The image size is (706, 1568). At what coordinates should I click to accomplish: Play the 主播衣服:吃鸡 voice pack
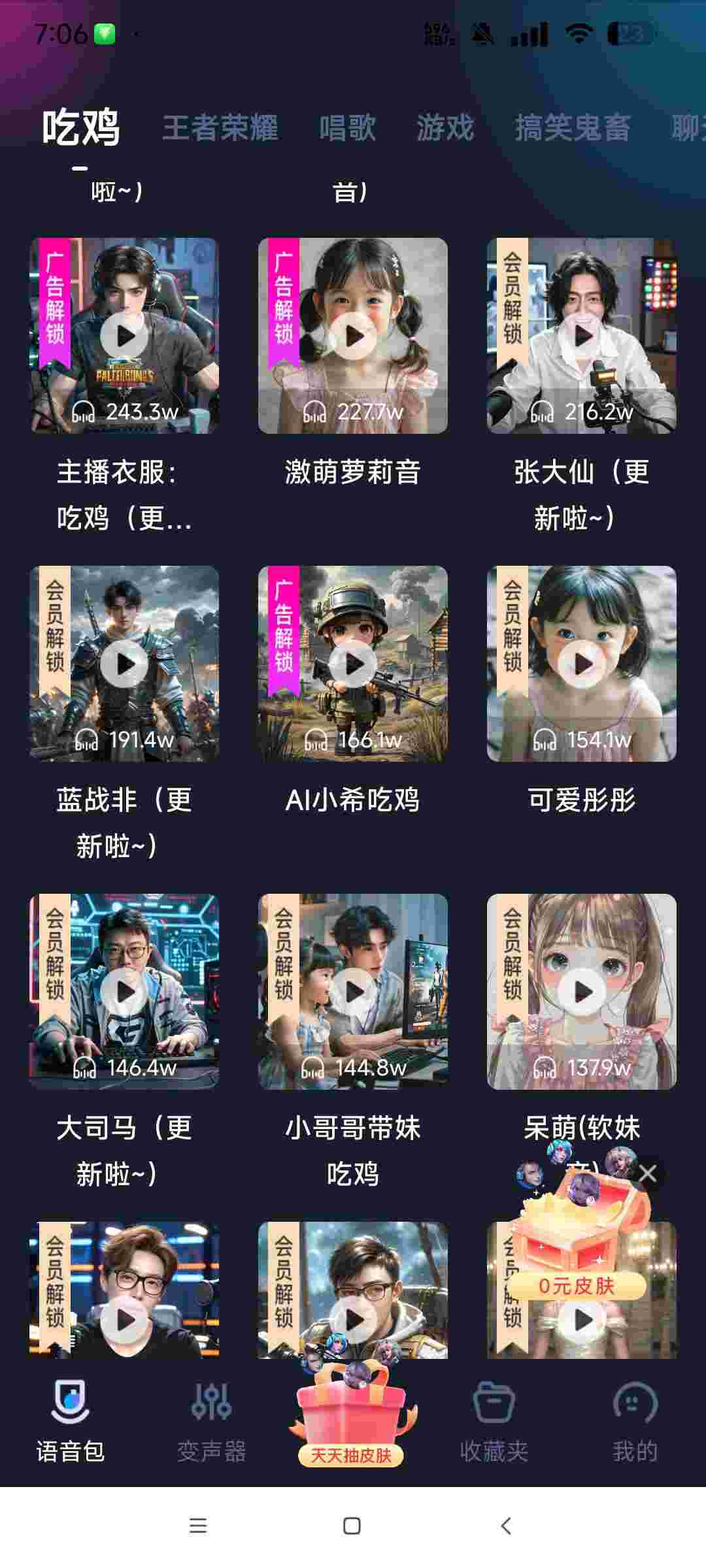coord(124,336)
